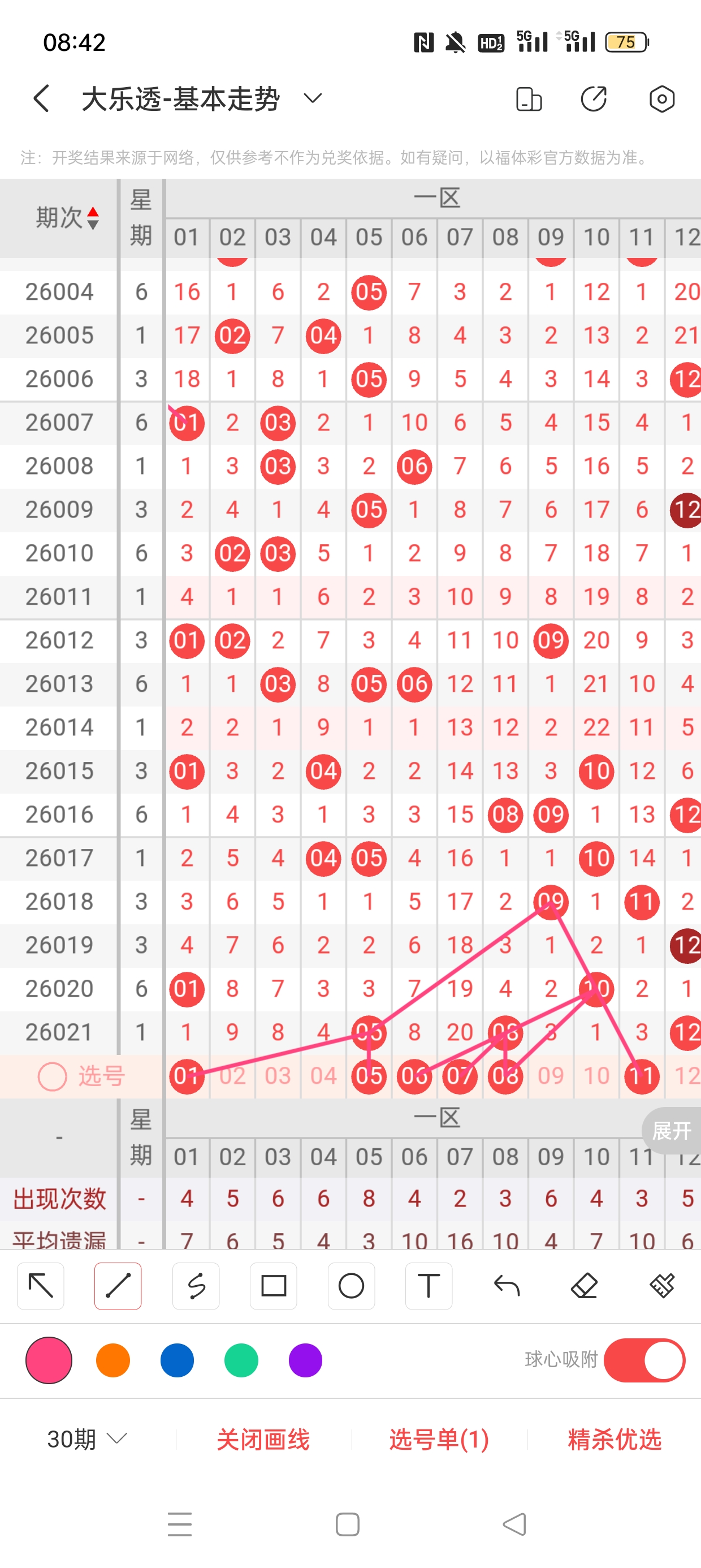The height and width of the screenshot is (1568, 701).
Task: Choose the freehand curve tool
Action: [196, 1286]
